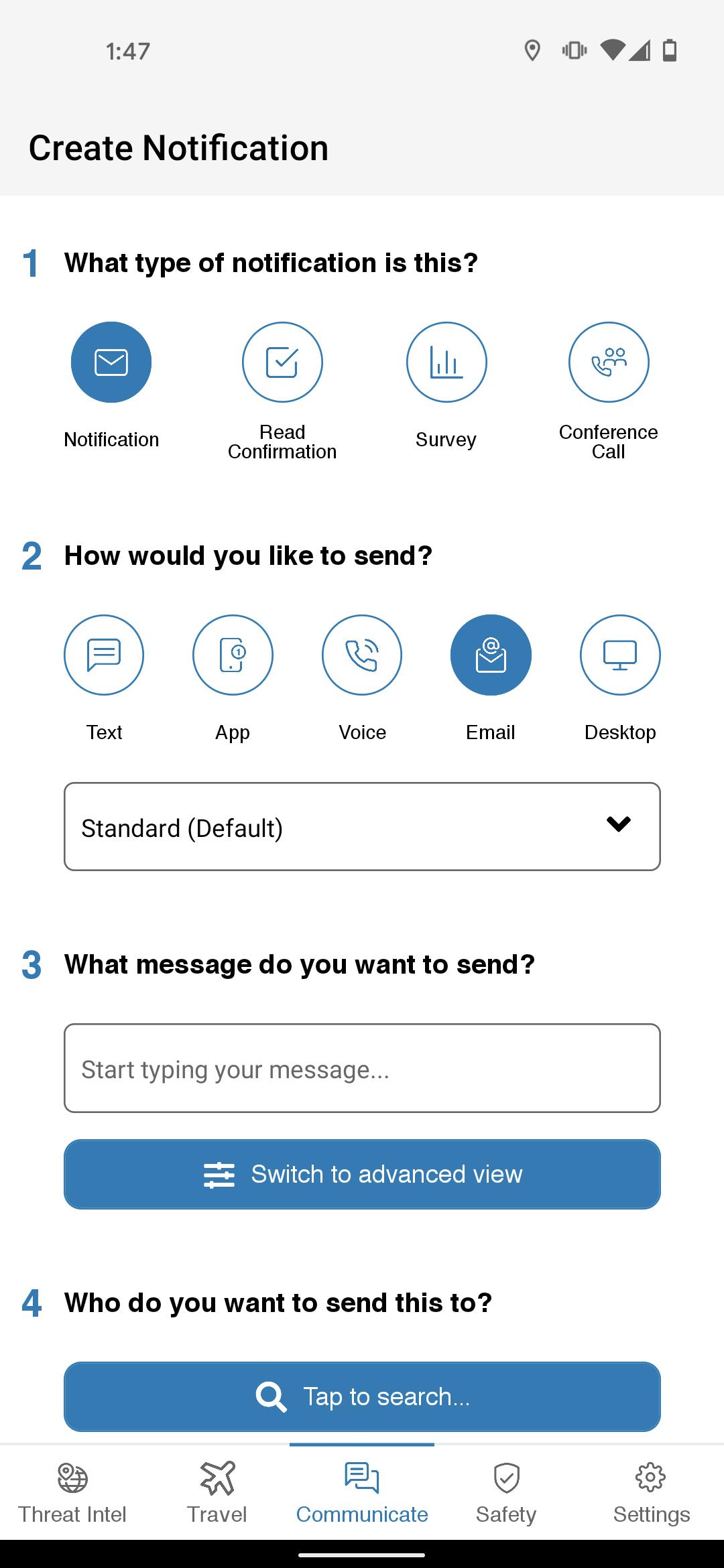The image size is (724, 1568).
Task: Deselect the Email delivery method
Action: (491, 655)
